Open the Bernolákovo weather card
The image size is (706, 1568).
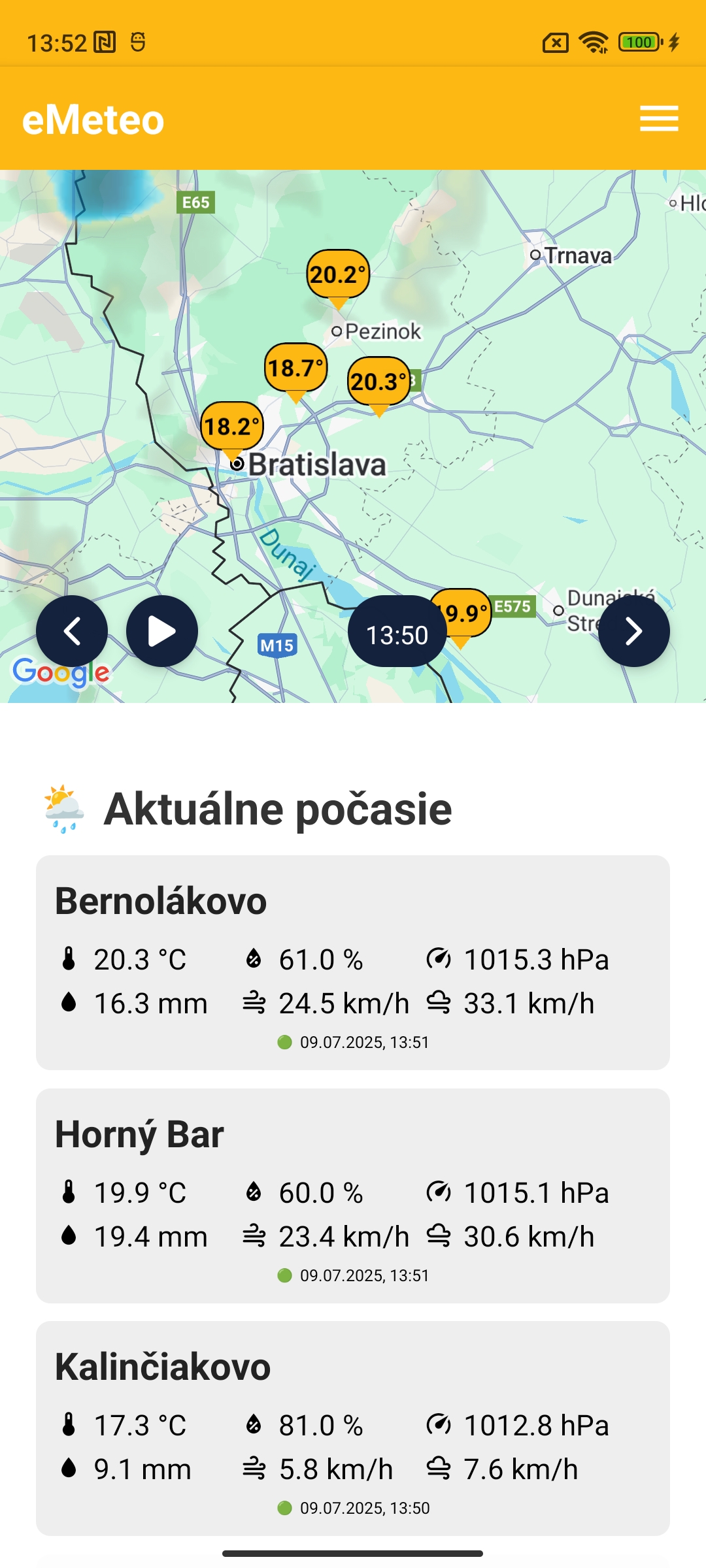(353, 962)
